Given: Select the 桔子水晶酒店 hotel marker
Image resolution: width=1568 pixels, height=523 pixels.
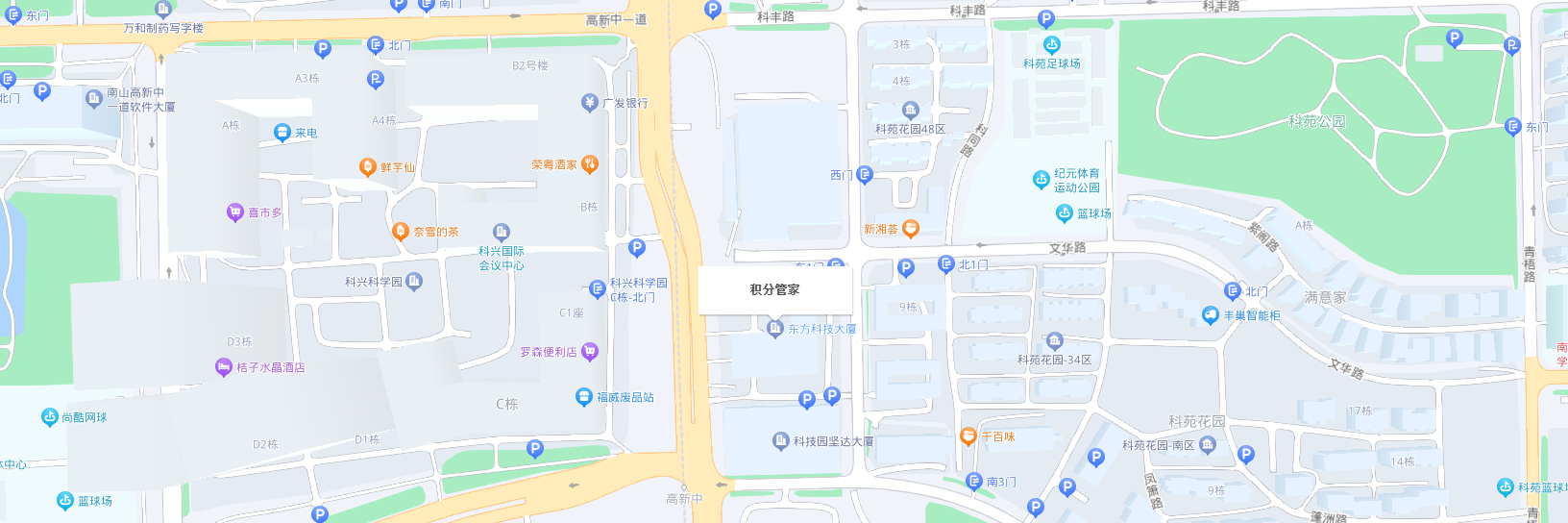Looking at the screenshot, I should tap(224, 367).
